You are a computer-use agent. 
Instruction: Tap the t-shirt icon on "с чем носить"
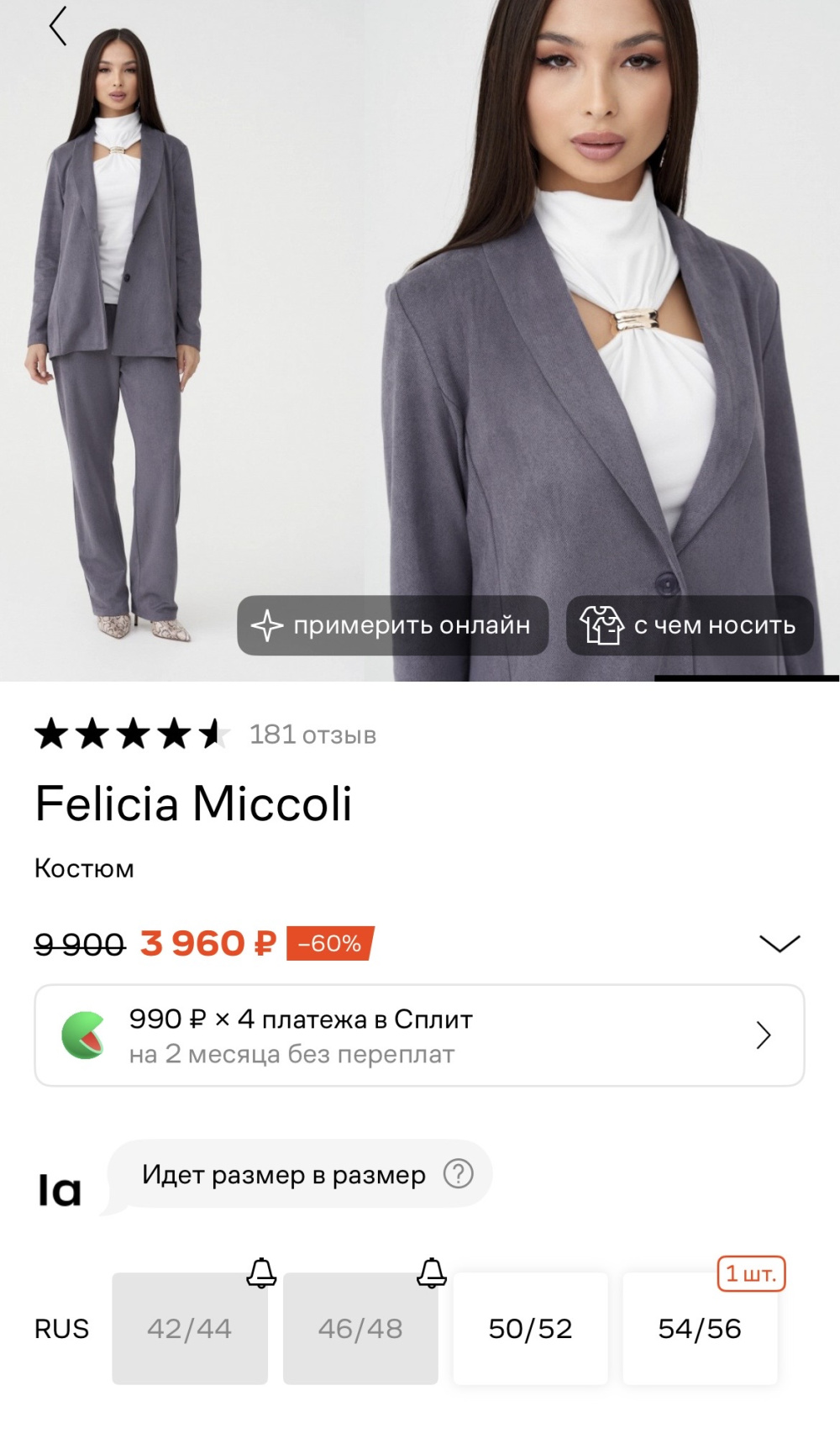coord(602,624)
